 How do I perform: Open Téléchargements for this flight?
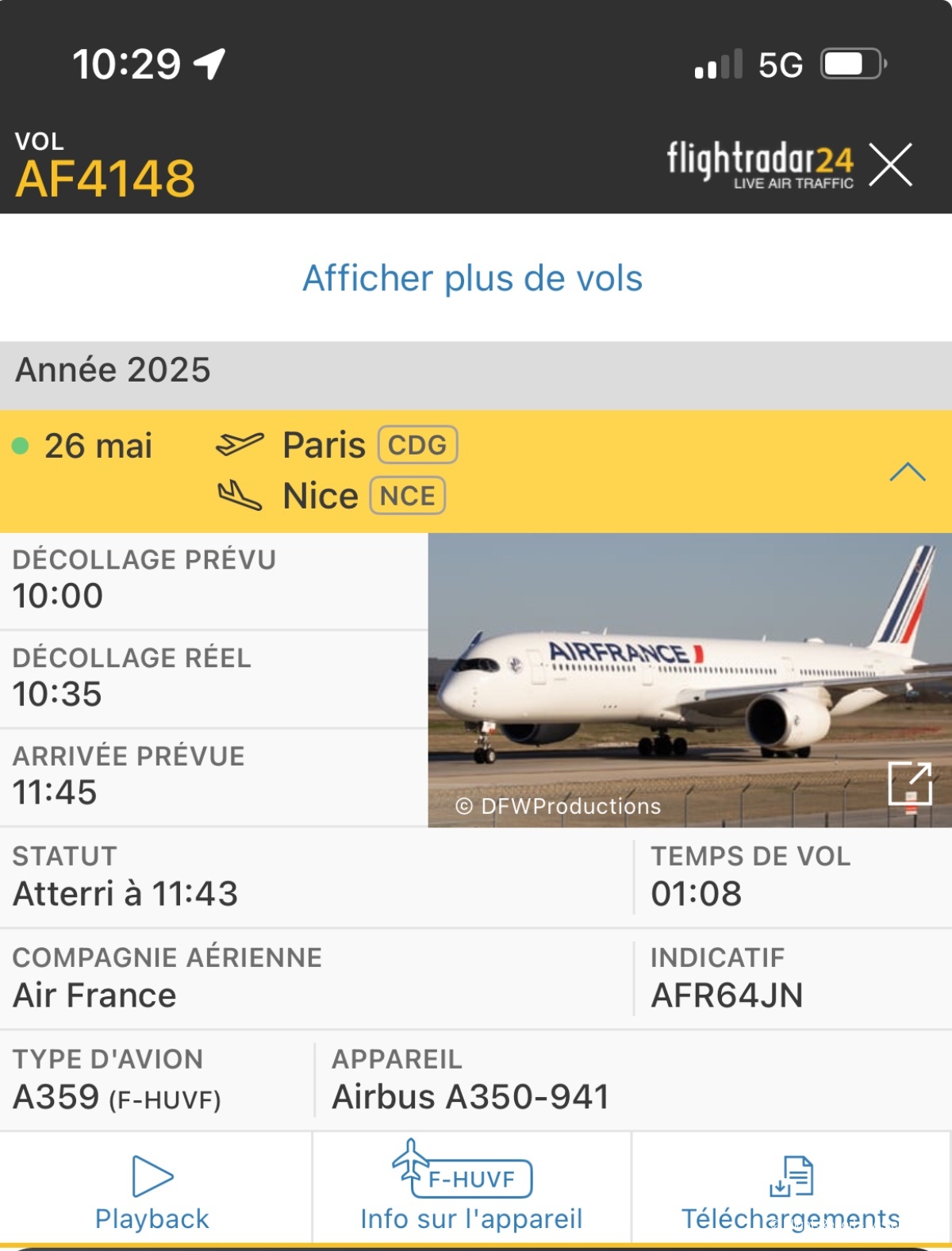[791, 1192]
